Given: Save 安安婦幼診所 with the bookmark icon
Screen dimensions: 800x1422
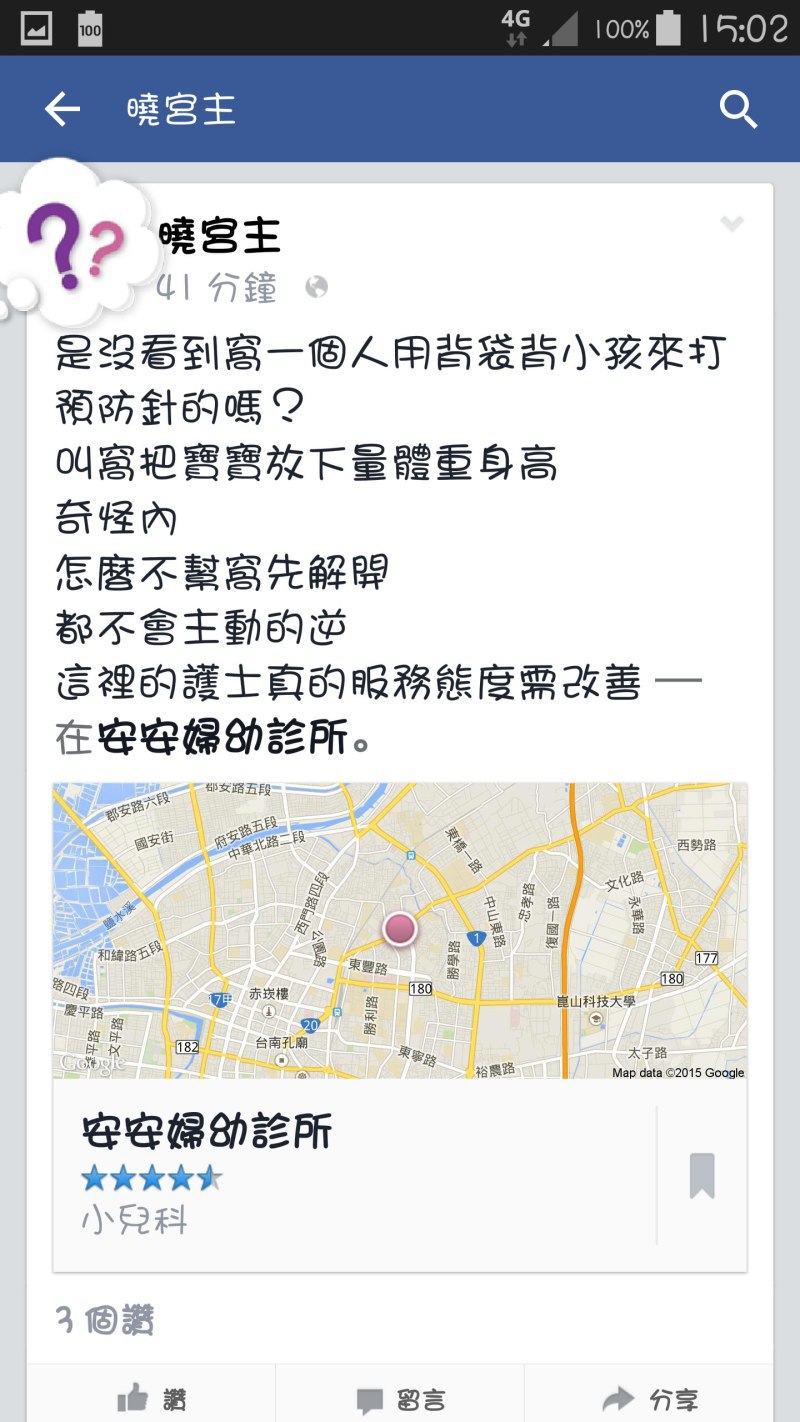Looking at the screenshot, I should pyautogui.click(x=702, y=1175).
